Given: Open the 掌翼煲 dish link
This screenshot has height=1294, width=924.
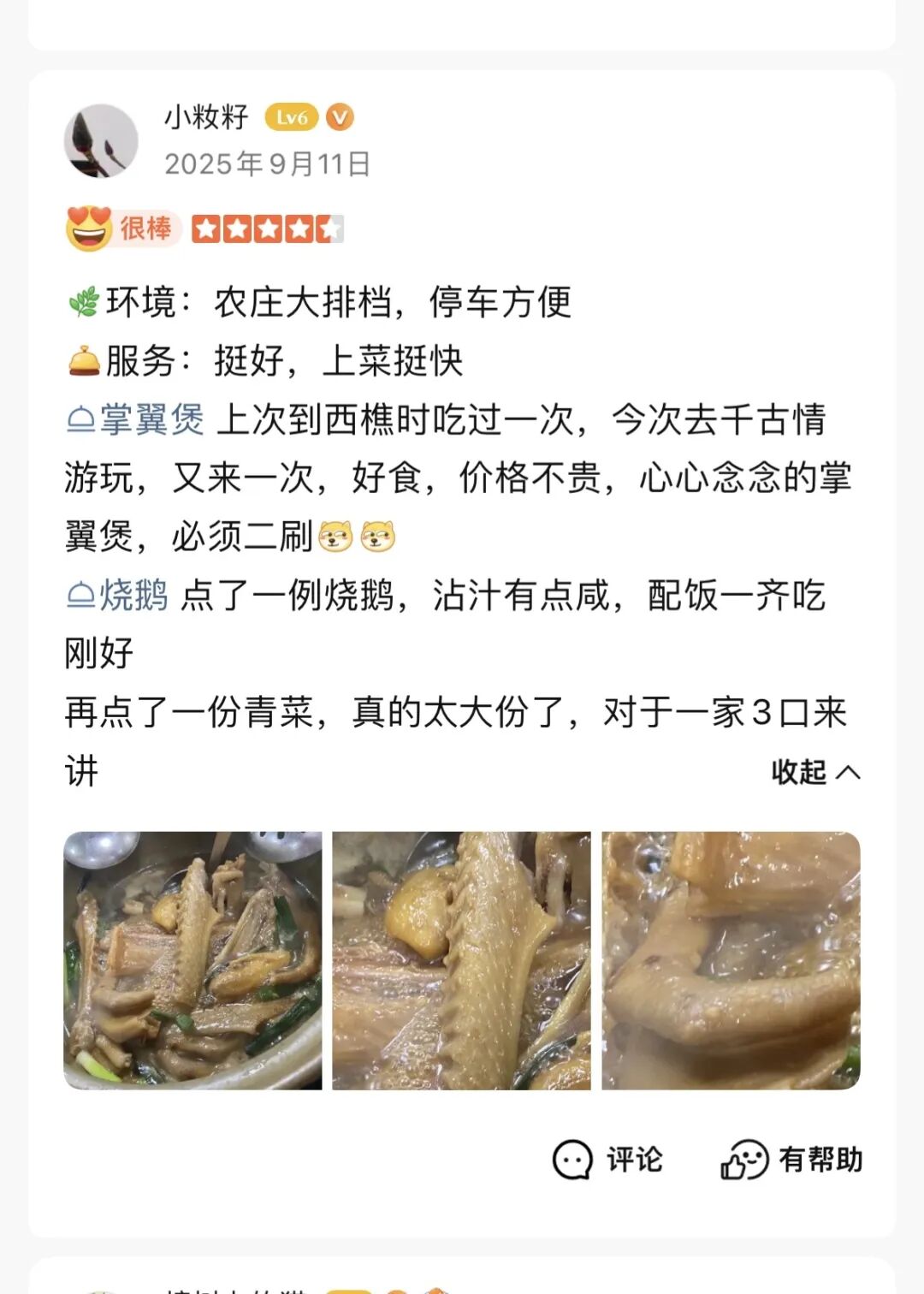Looking at the screenshot, I should [137, 420].
